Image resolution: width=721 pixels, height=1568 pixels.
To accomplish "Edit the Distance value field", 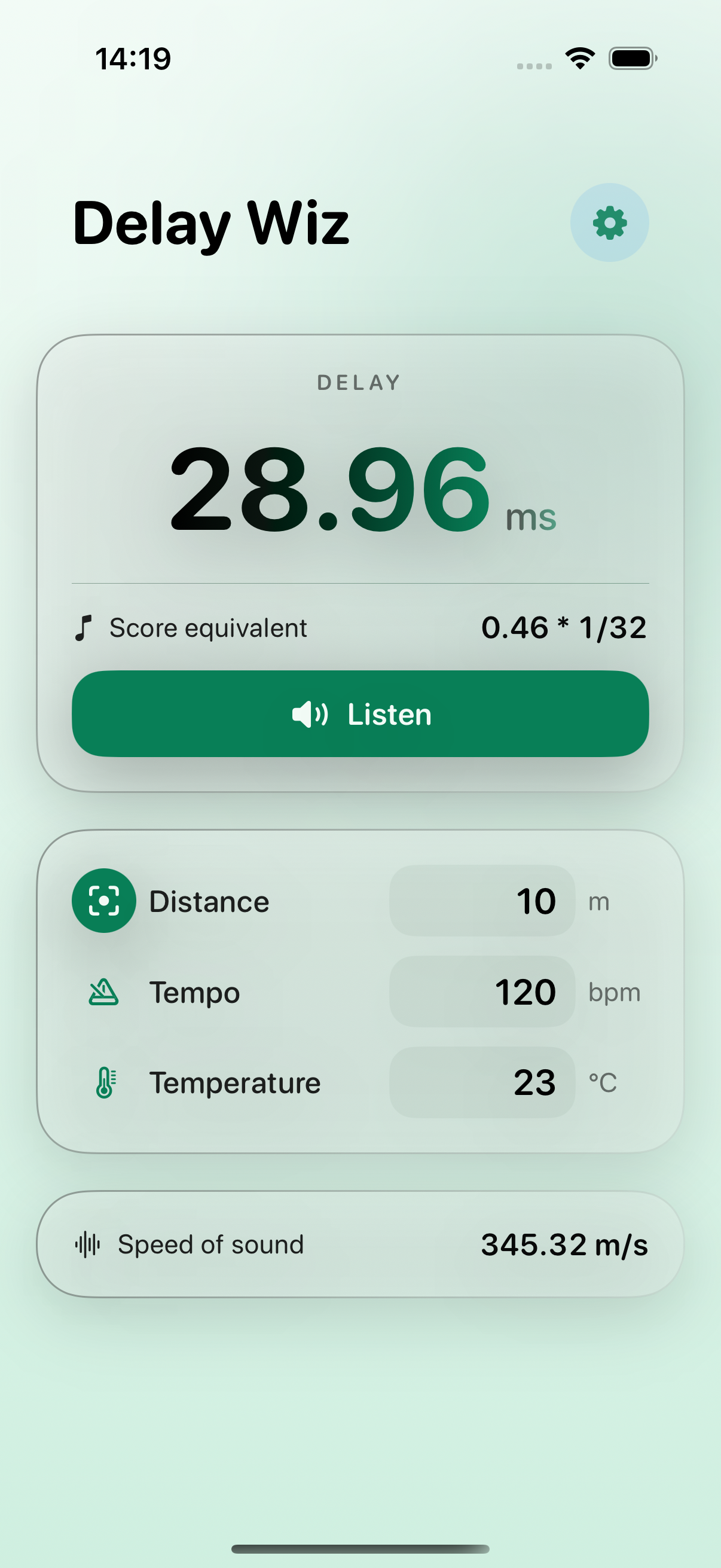I will coord(482,901).
